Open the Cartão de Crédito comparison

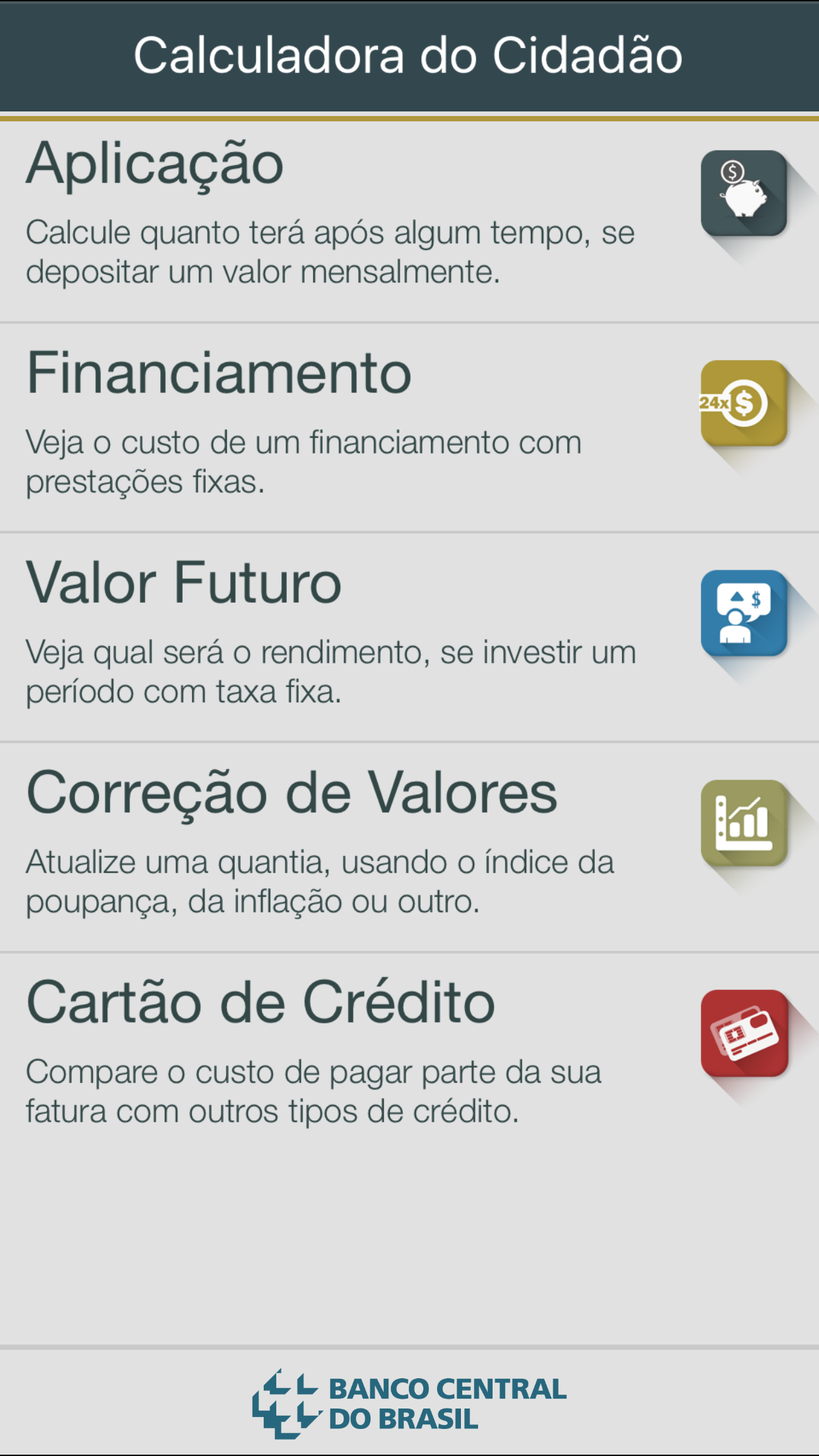[409, 1056]
